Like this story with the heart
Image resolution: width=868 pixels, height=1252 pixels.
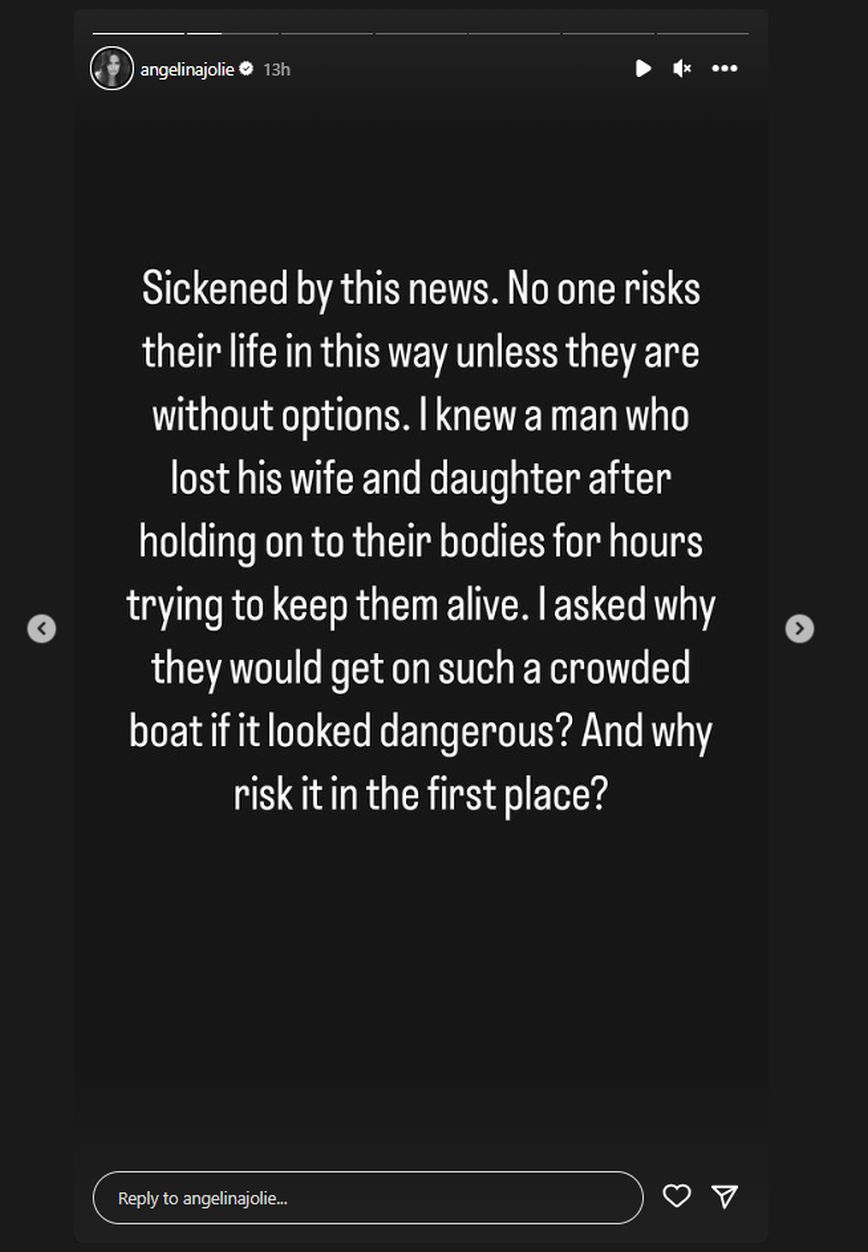click(677, 1195)
